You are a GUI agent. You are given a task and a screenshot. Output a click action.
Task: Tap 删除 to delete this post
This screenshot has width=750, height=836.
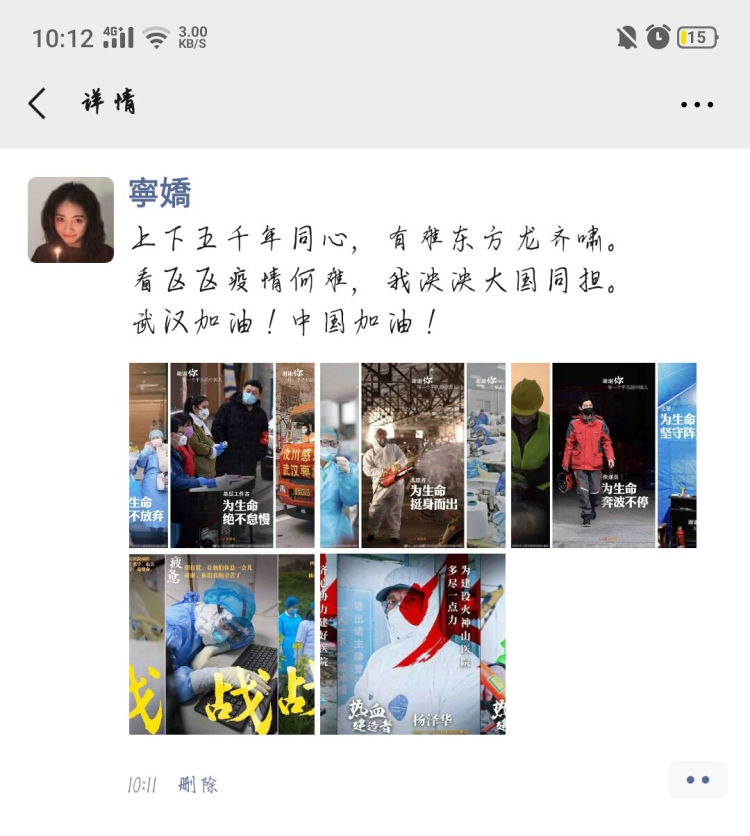197,785
